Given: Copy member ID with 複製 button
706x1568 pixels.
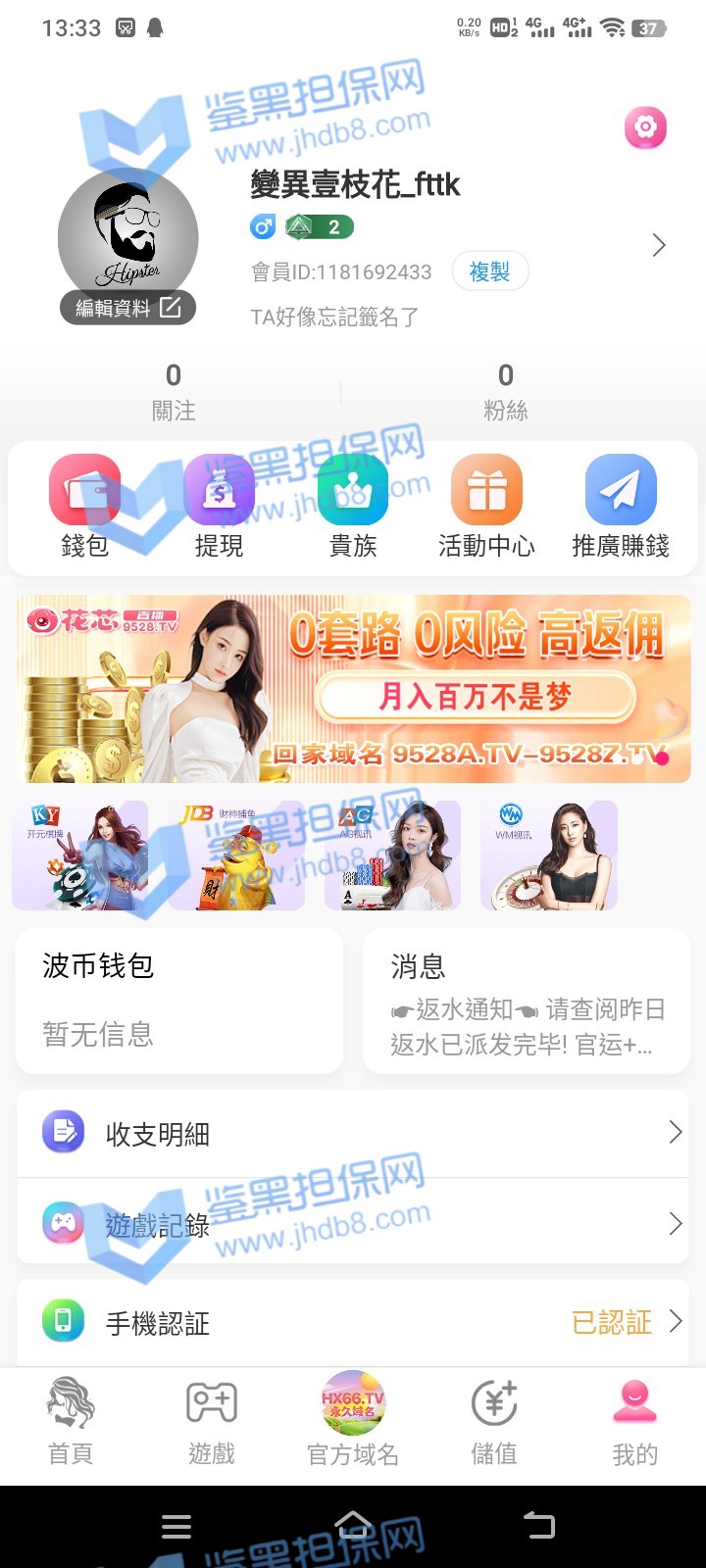Looking at the screenshot, I should [x=489, y=271].
